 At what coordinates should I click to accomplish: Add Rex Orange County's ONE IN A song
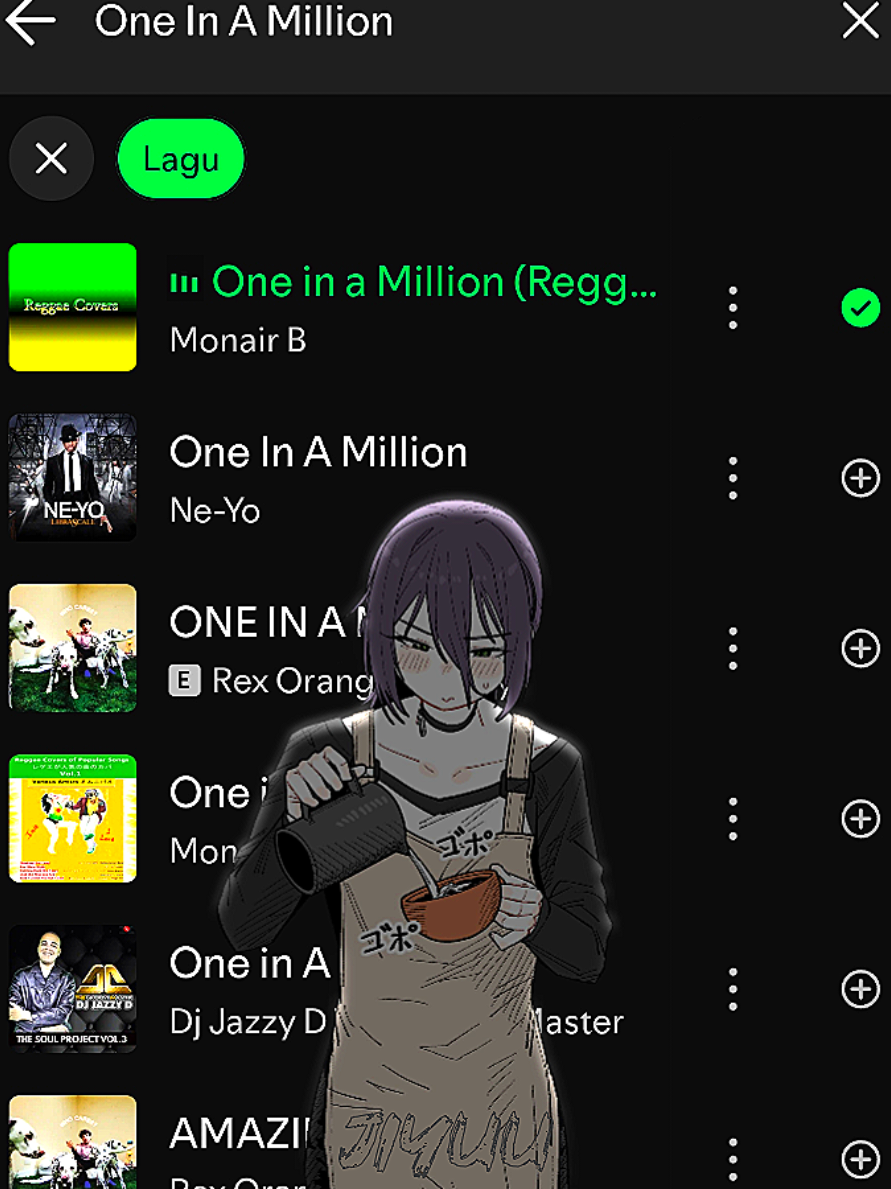pyautogui.click(x=860, y=648)
